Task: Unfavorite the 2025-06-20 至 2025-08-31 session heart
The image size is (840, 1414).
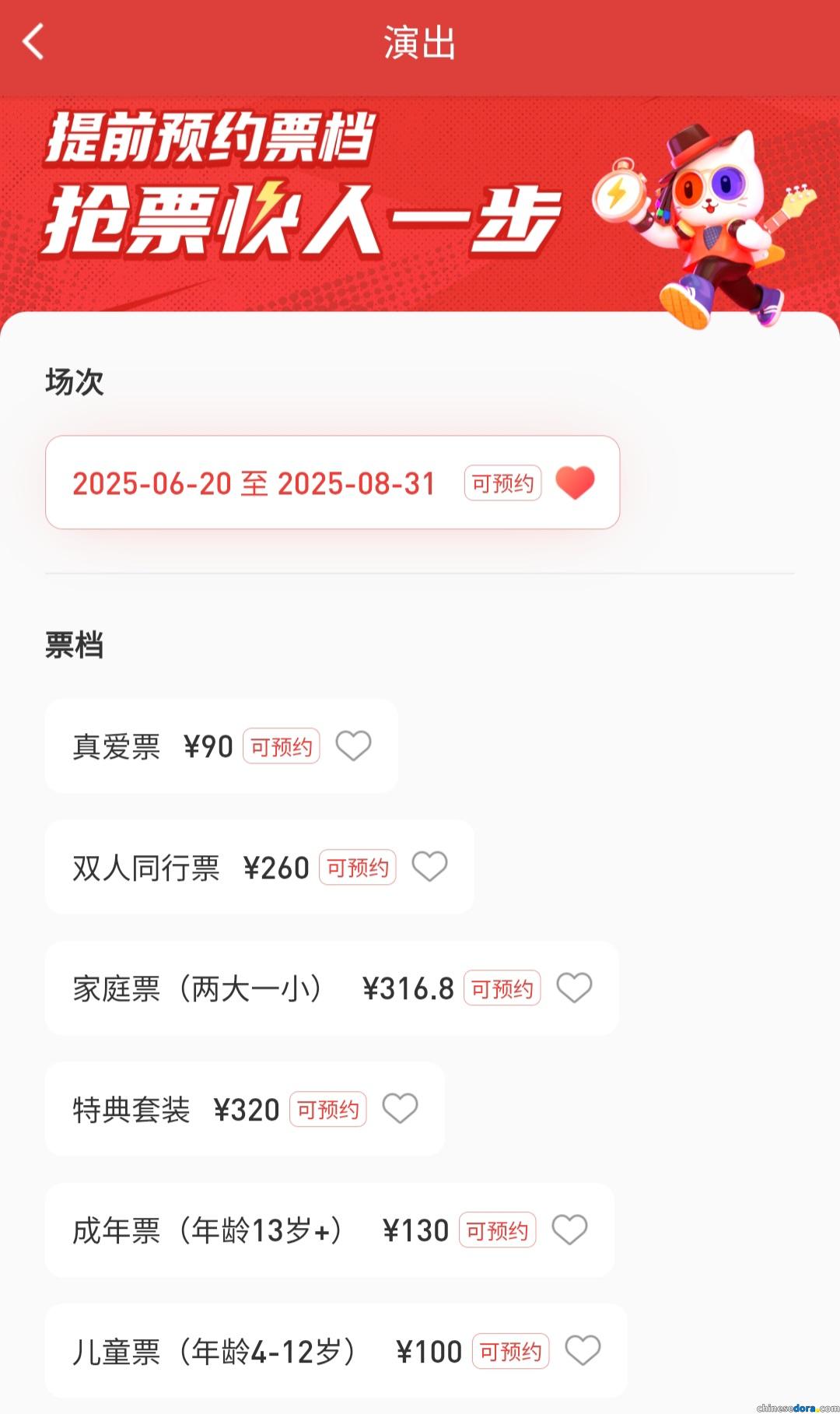Action: click(x=575, y=482)
